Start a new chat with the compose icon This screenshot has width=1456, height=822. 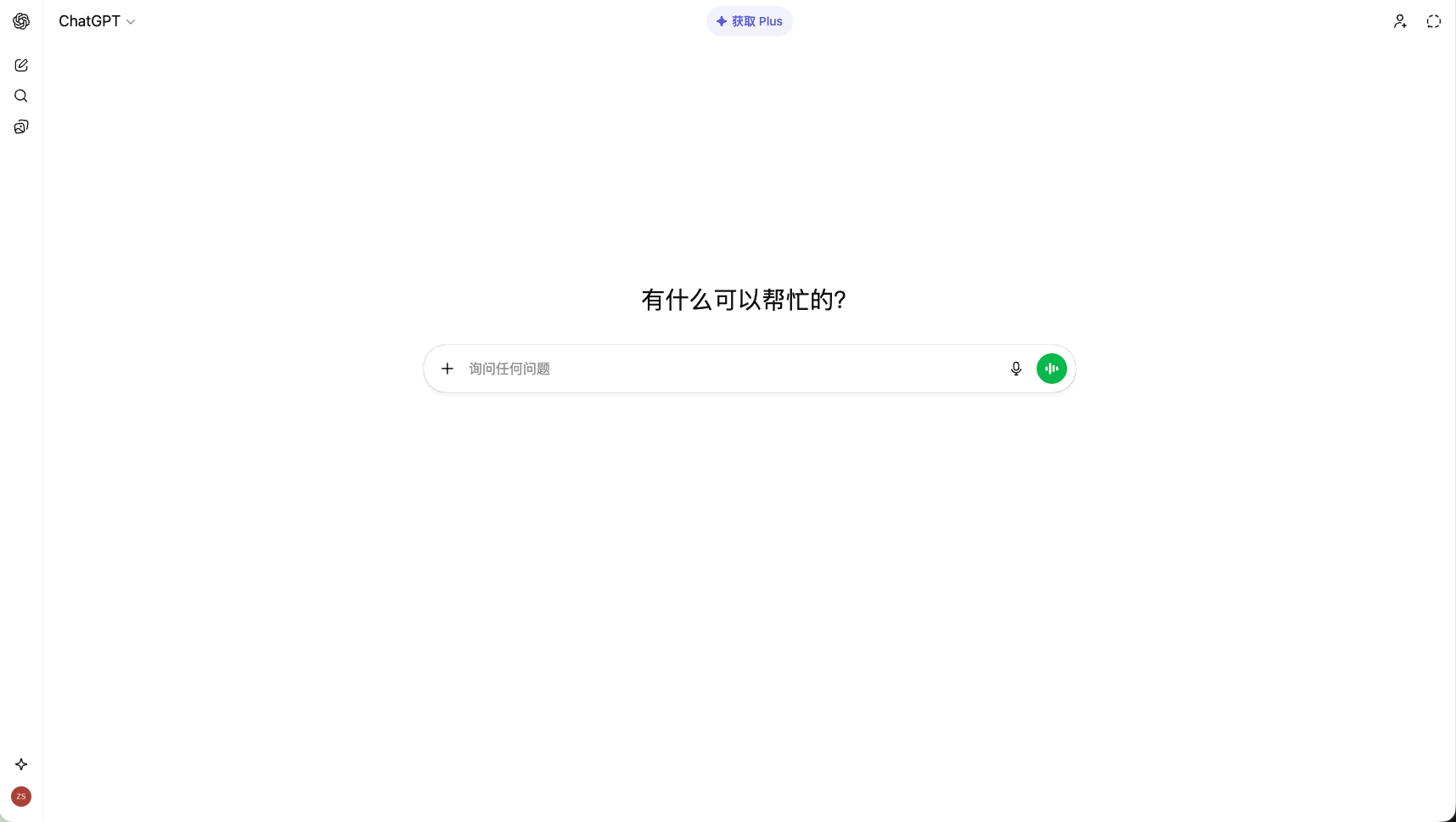(21, 65)
